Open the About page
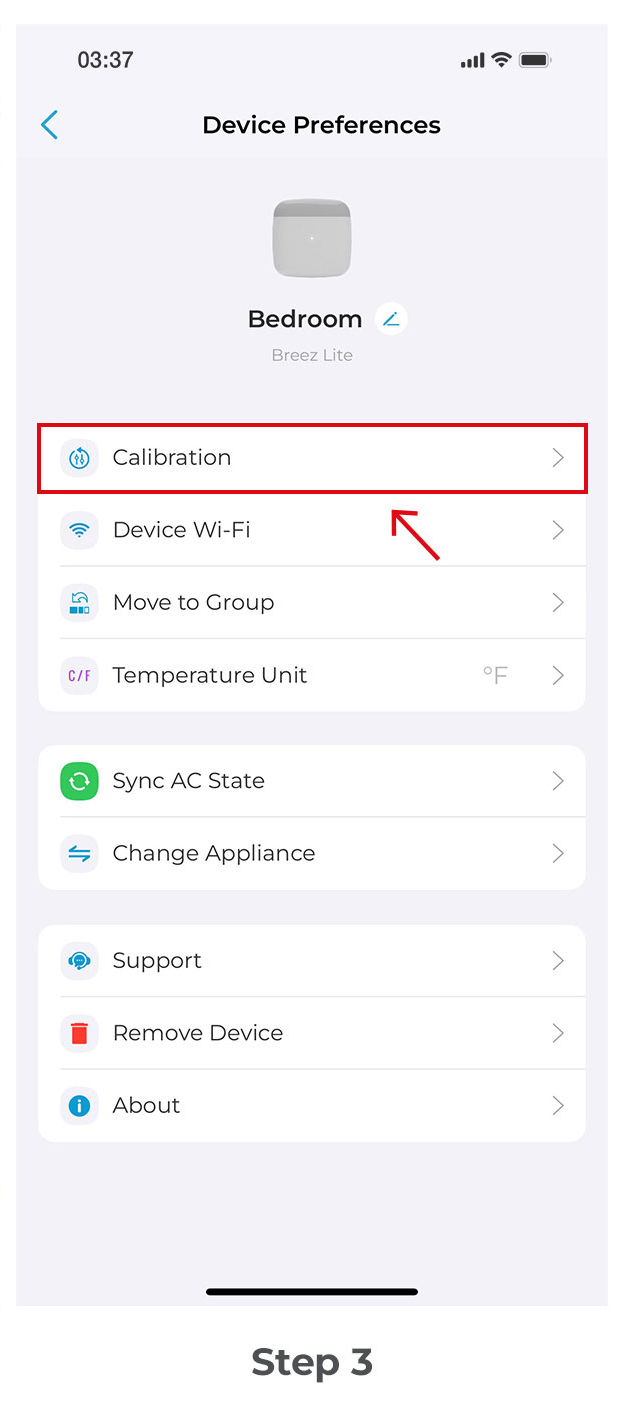Image resolution: width=619 pixels, height=1415 pixels. [312, 1106]
